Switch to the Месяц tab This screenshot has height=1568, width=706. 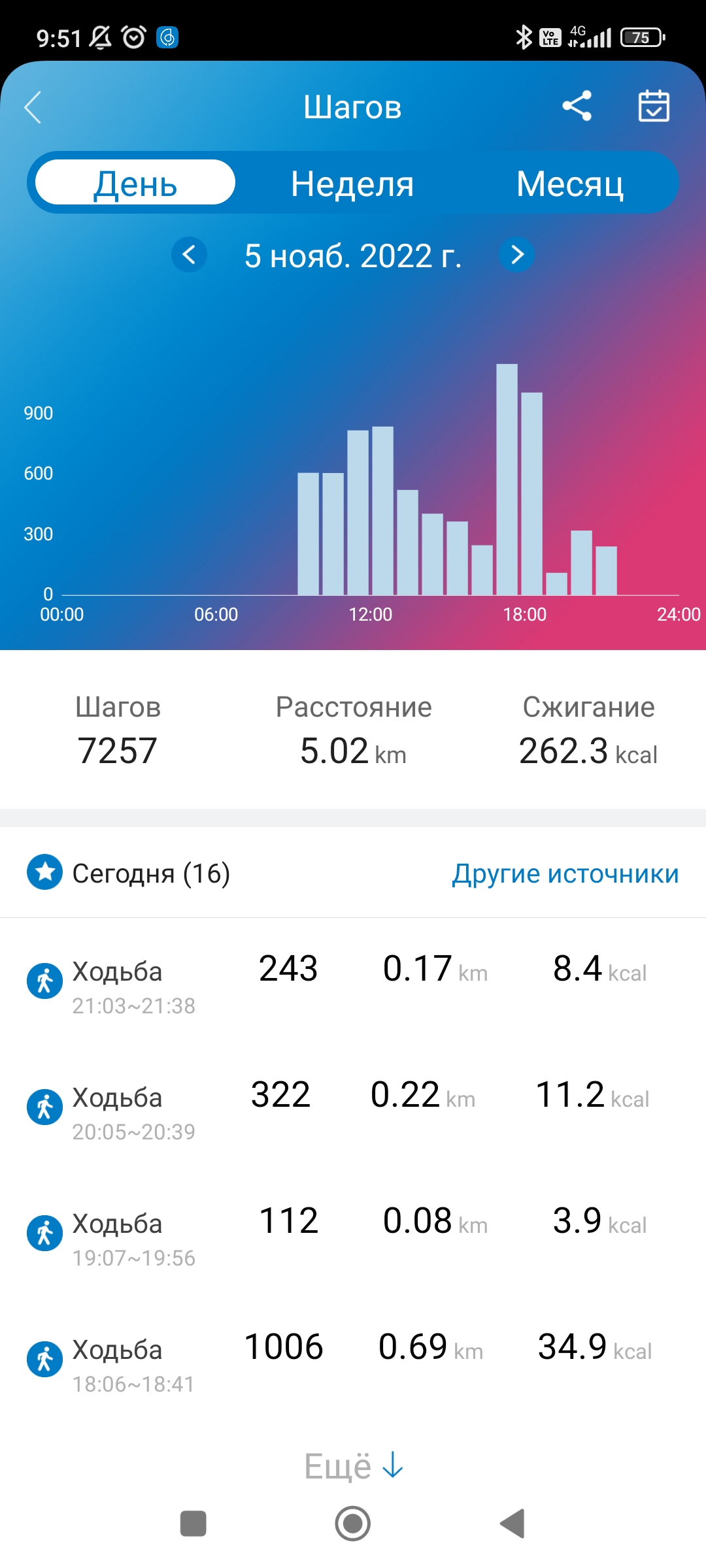coord(570,183)
